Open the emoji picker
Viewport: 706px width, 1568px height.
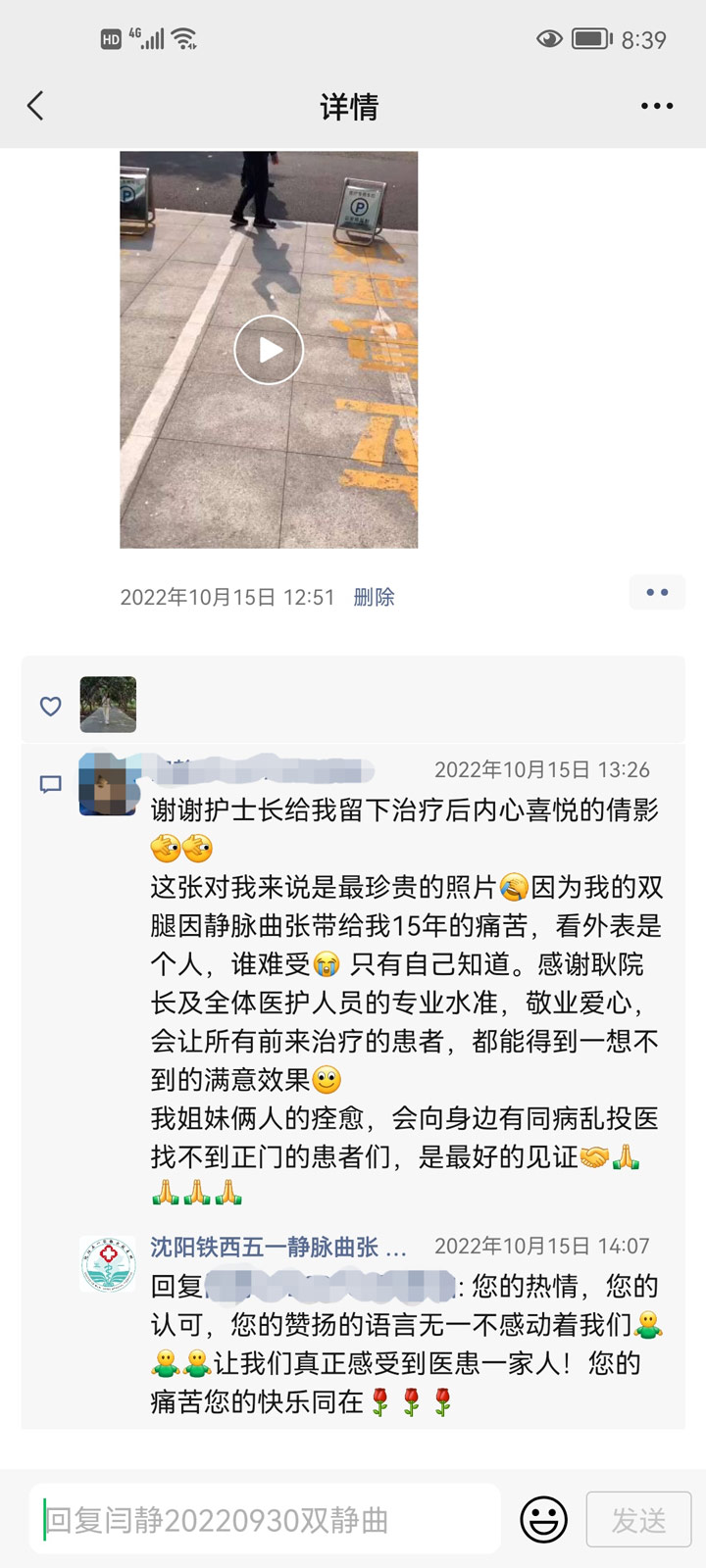(543, 1520)
